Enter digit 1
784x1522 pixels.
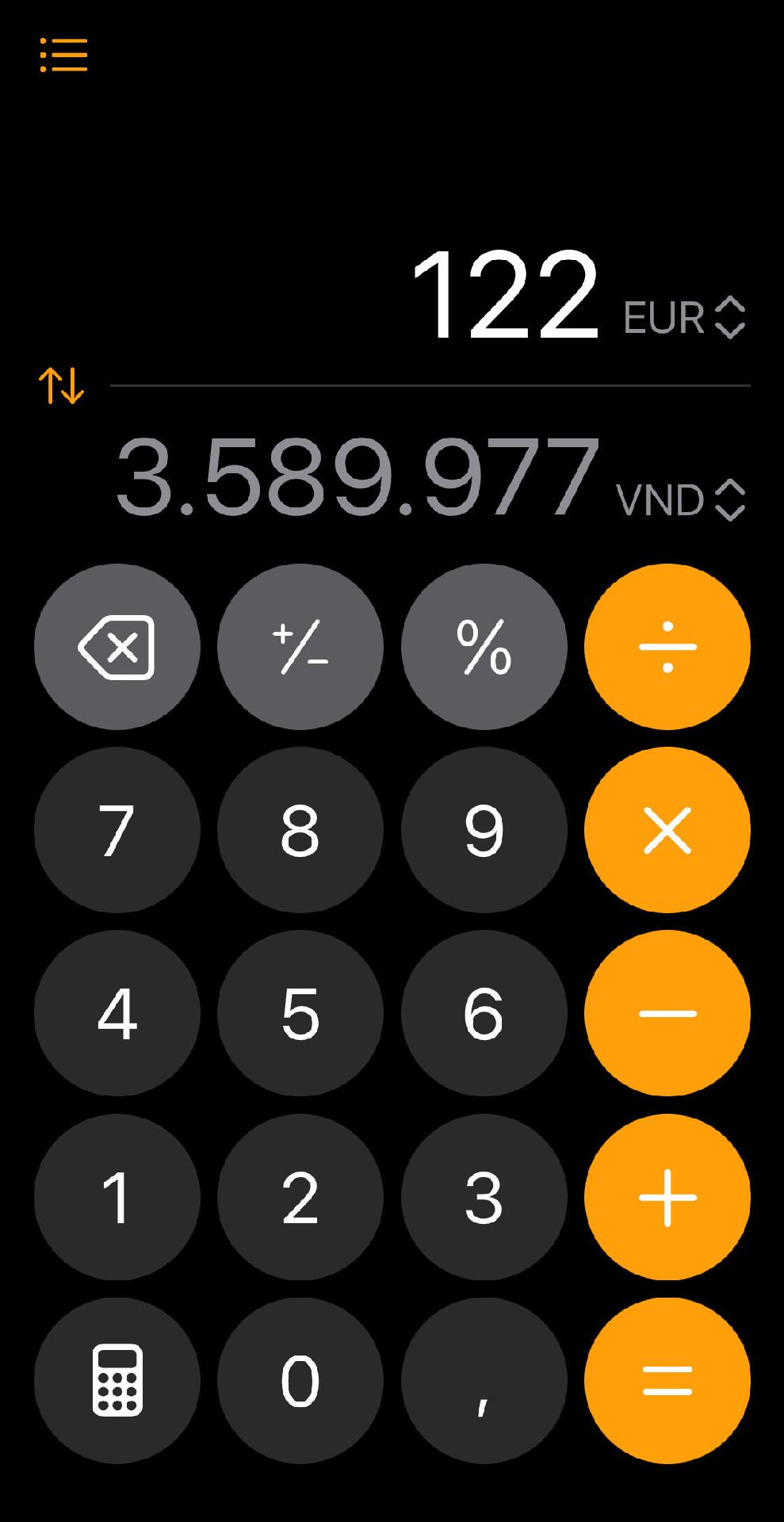pyautogui.click(x=117, y=1197)
